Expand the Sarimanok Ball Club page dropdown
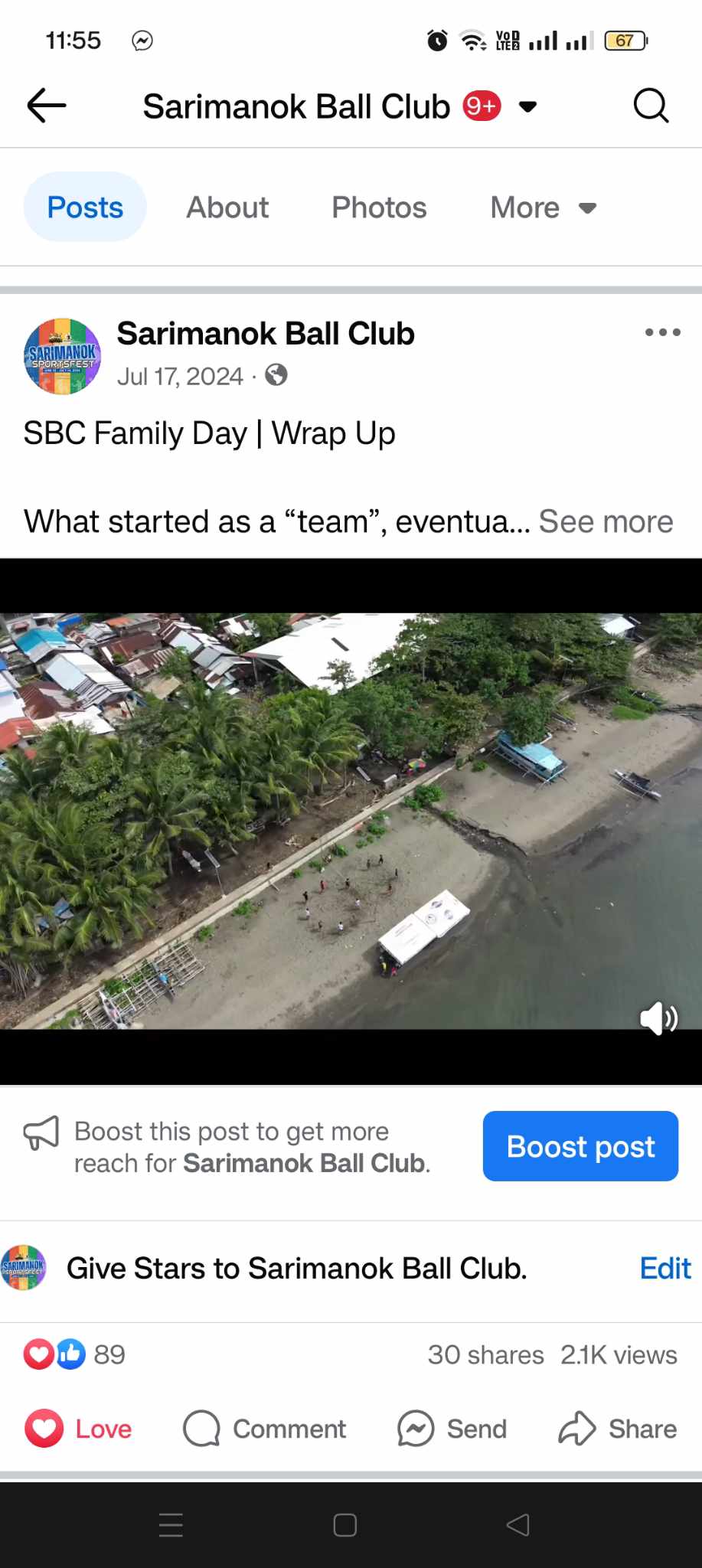 527,106
